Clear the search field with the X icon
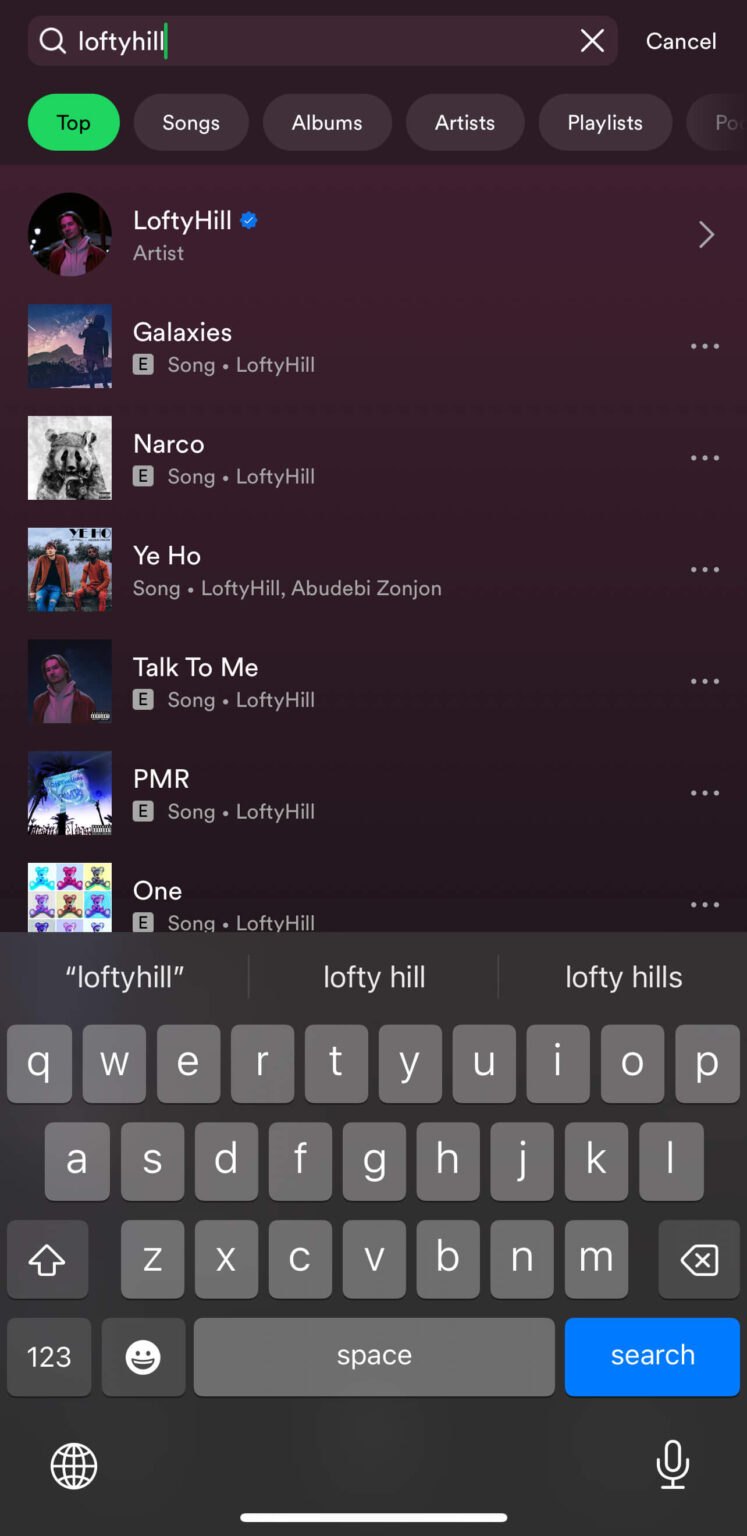Image resolution: width=747 pixels, height=1536 pixels. tap(592, 40)
